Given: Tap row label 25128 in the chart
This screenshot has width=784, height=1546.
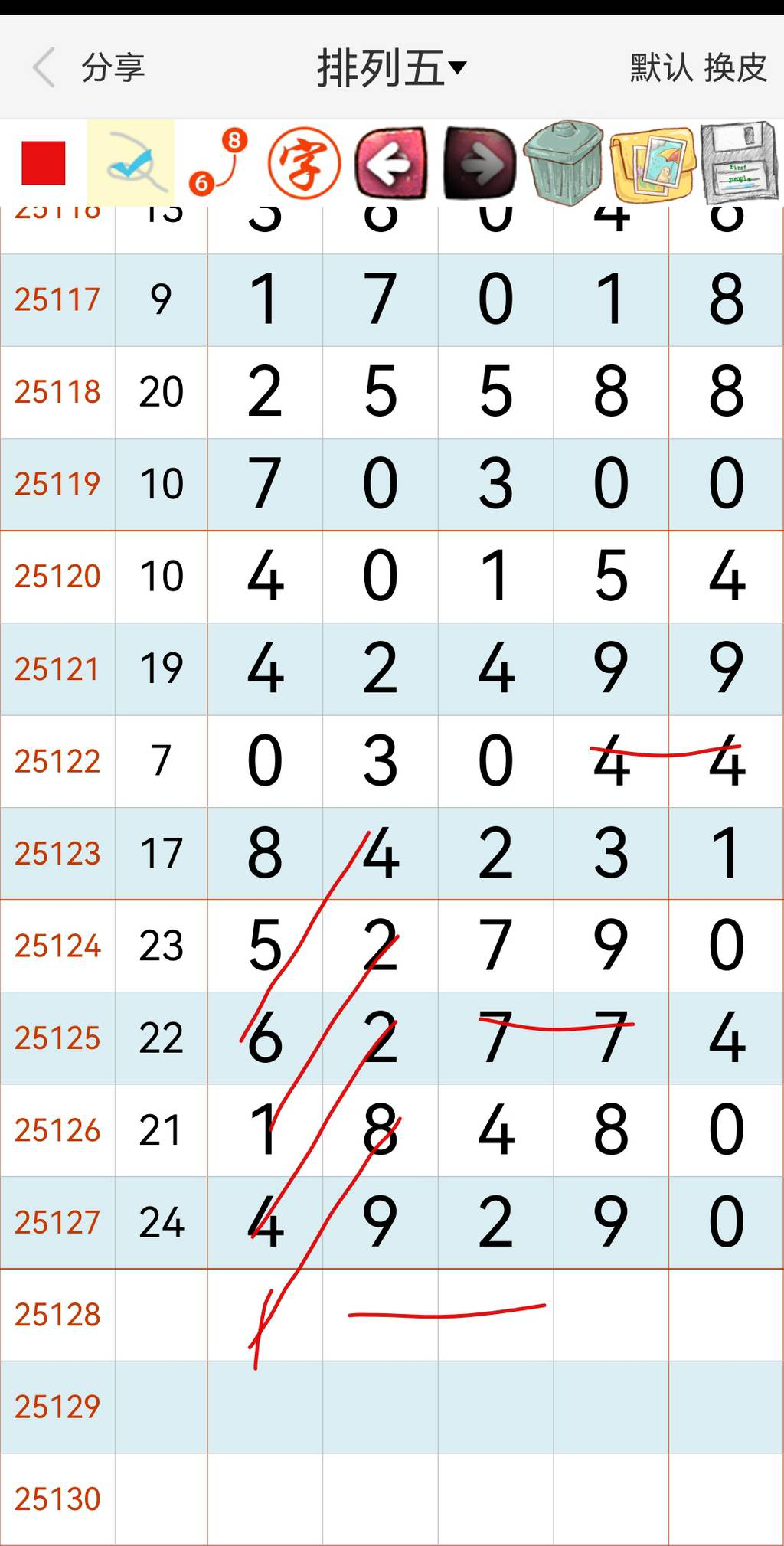Looking at the screenshot, I should [57, 1314].
